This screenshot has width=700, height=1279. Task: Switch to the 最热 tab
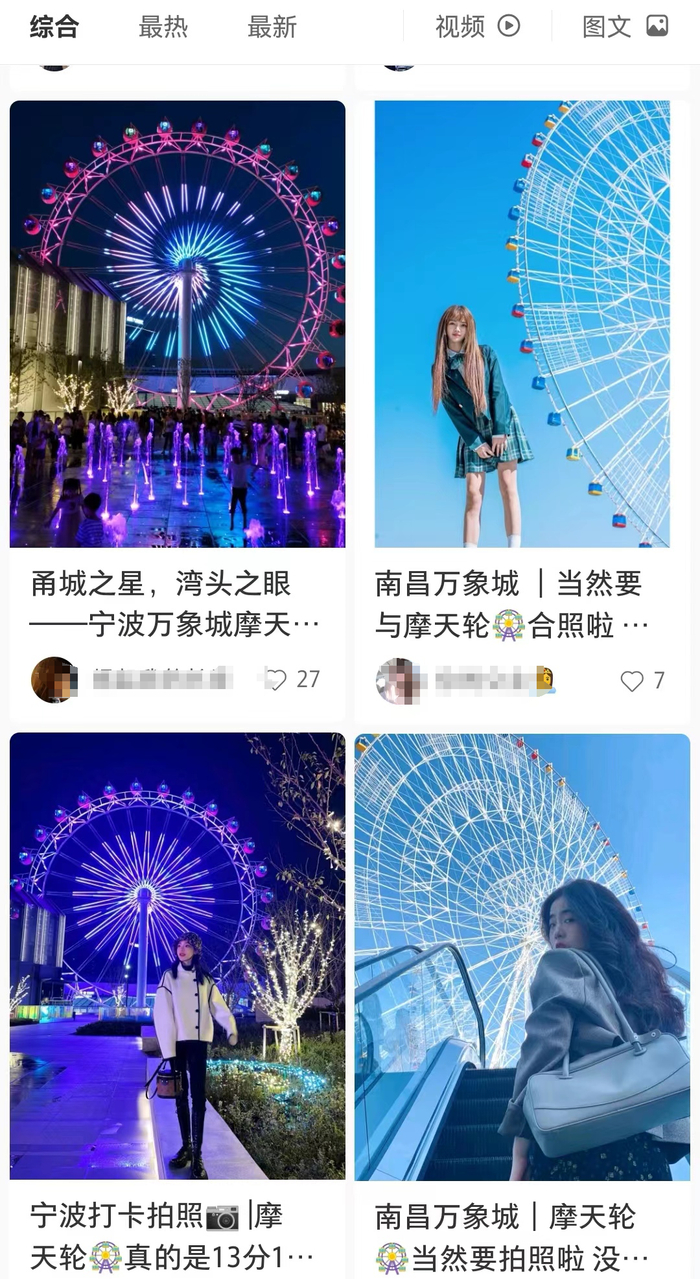[163, 27]
